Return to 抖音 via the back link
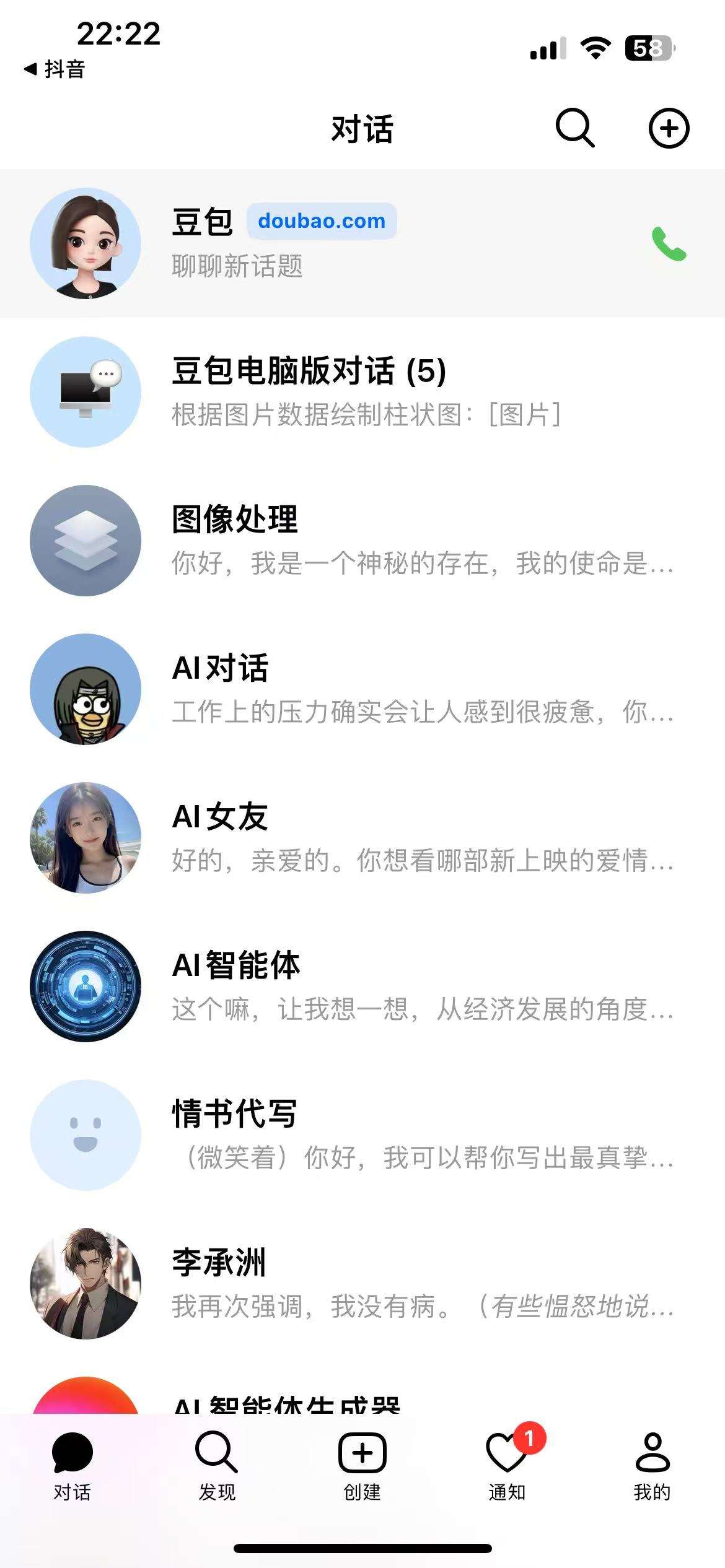The height and width of the screenshot is (1568, 725). [55, 69]
